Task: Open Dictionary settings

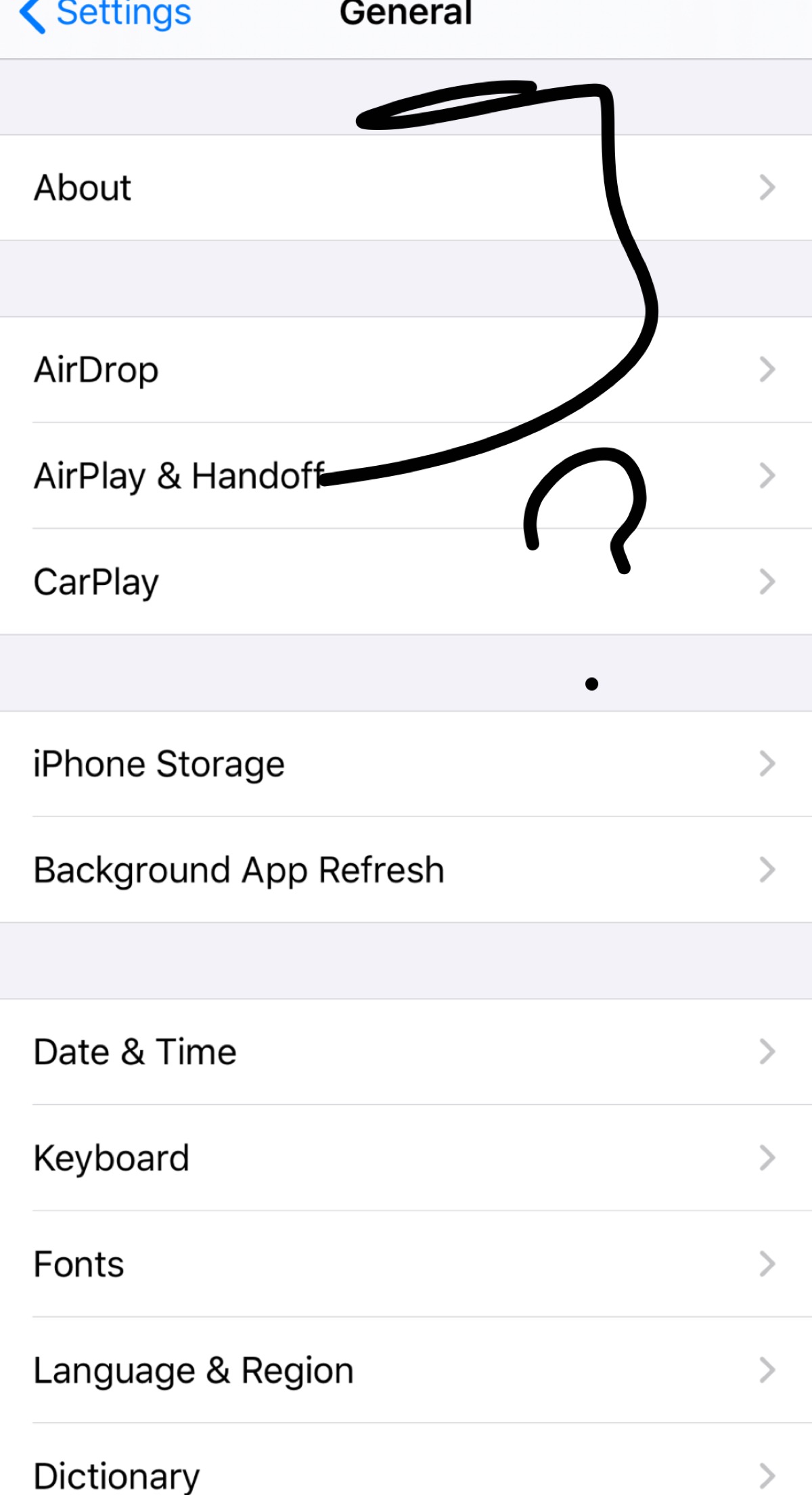Action: tap(406, 1473)
